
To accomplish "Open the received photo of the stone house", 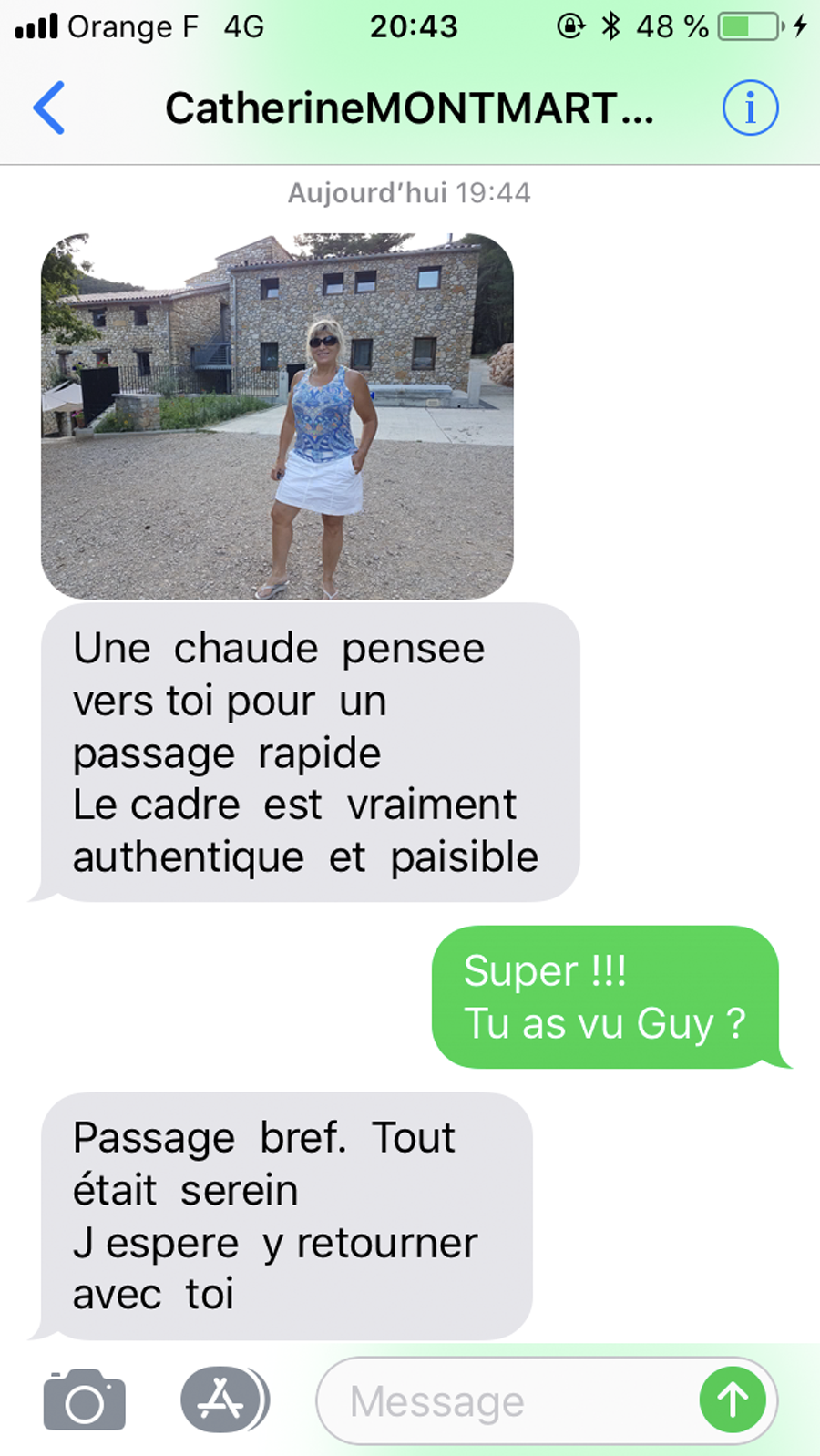I will [277, 416].
